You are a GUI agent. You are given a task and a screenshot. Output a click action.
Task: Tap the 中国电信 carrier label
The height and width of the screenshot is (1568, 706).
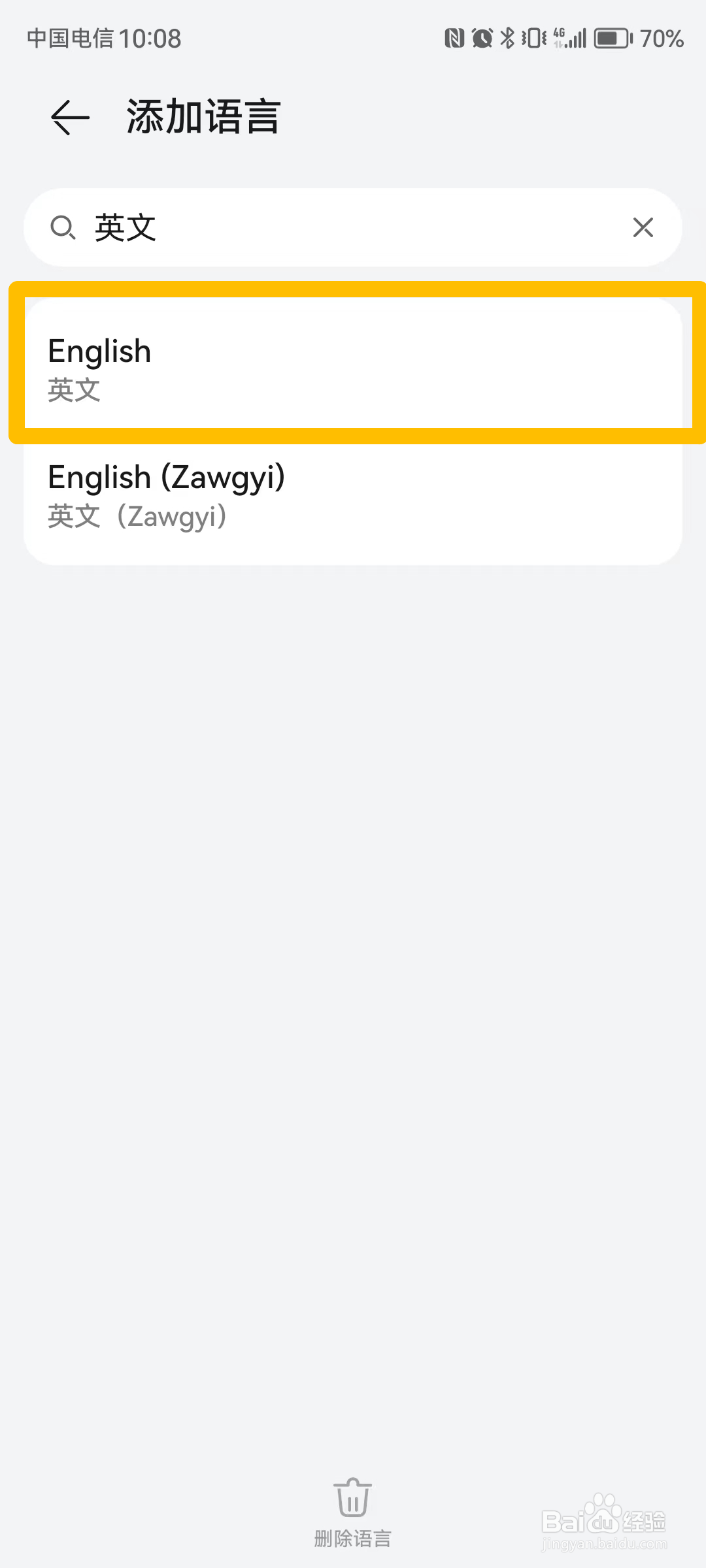pos(69,39)
